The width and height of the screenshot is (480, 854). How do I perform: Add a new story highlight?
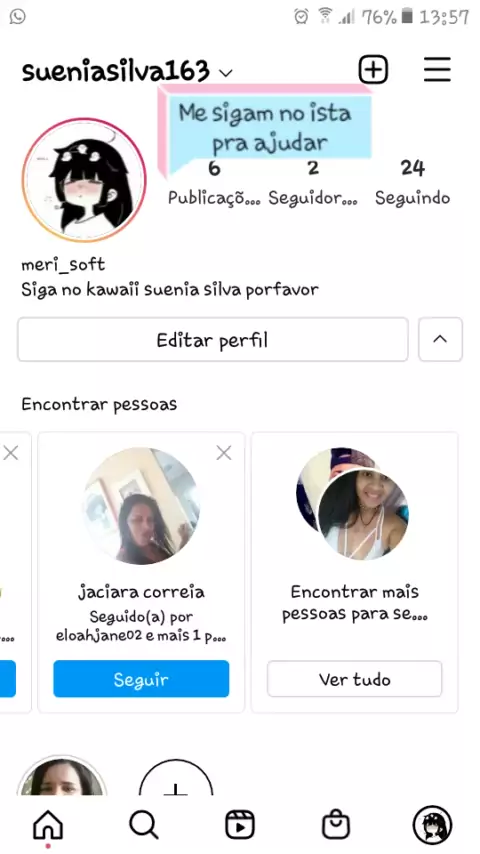(x=175, y=779)
